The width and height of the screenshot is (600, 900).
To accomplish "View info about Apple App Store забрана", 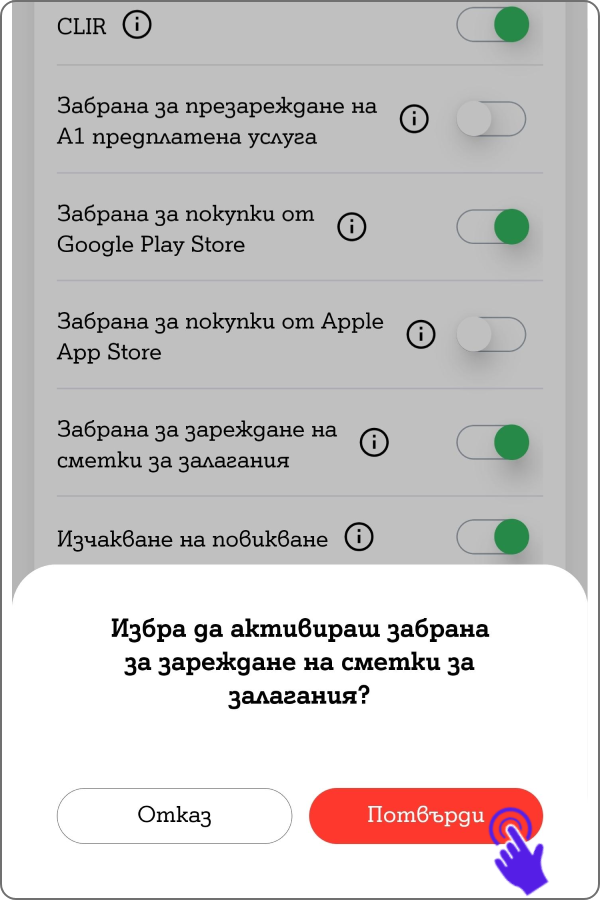I will click(421, 334).
